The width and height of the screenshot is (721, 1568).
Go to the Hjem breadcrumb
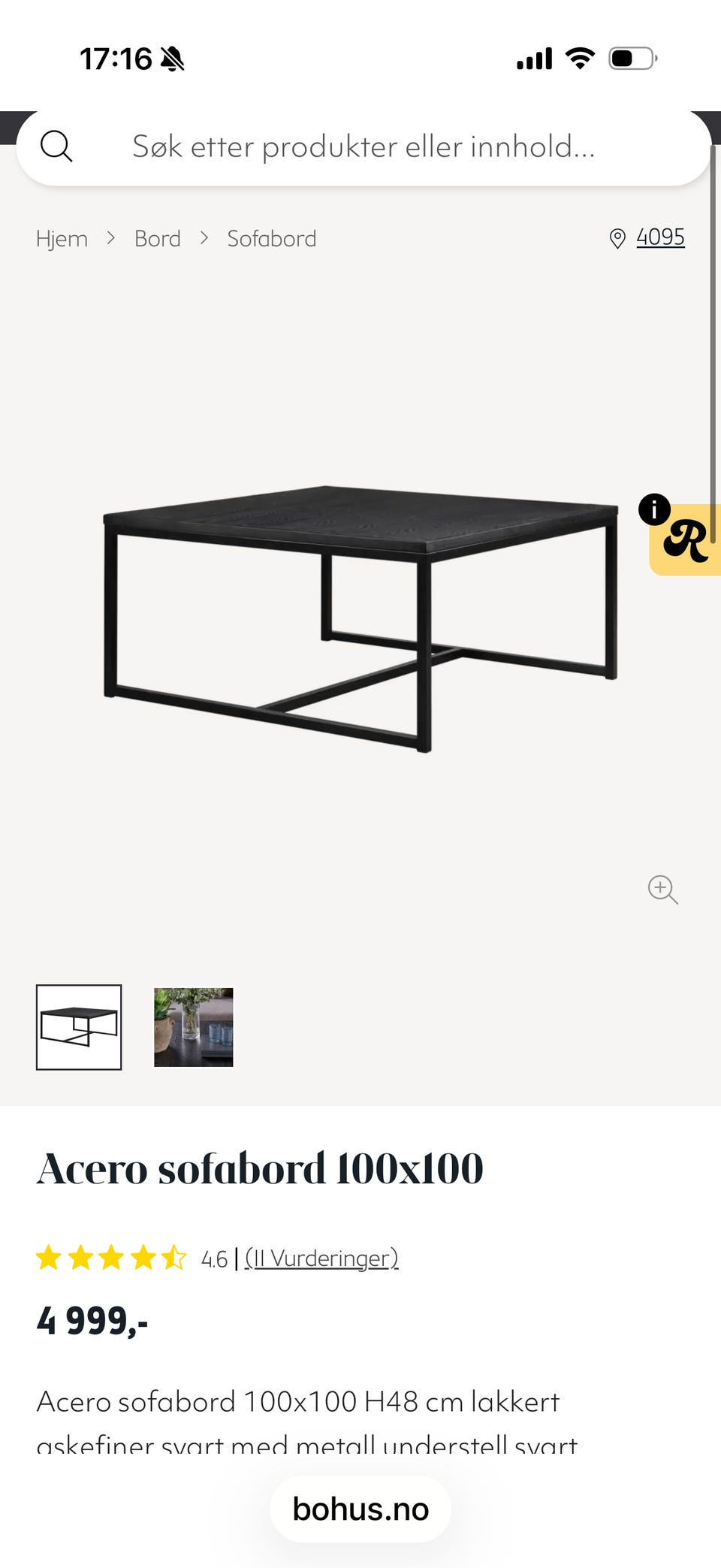[x=62, y=239]
